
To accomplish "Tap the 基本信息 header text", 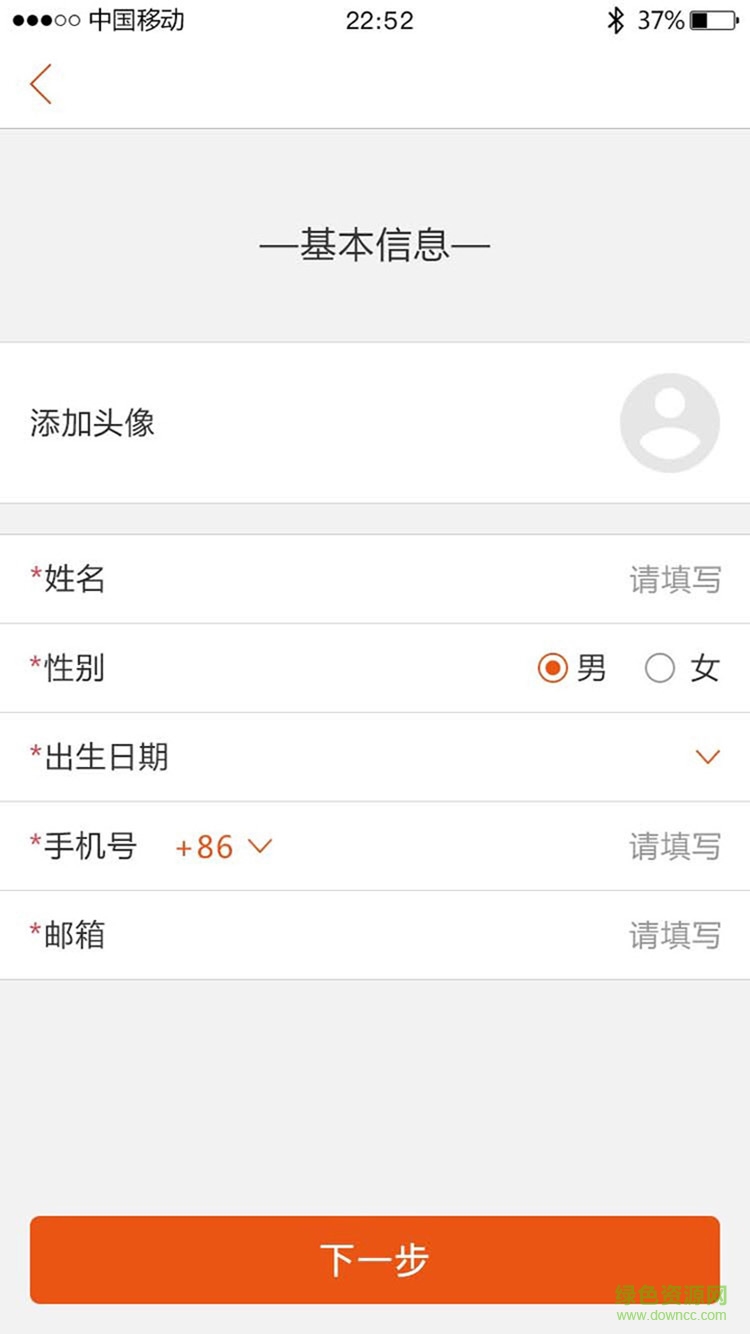I will pyautogui.click(x=375, y=243).
